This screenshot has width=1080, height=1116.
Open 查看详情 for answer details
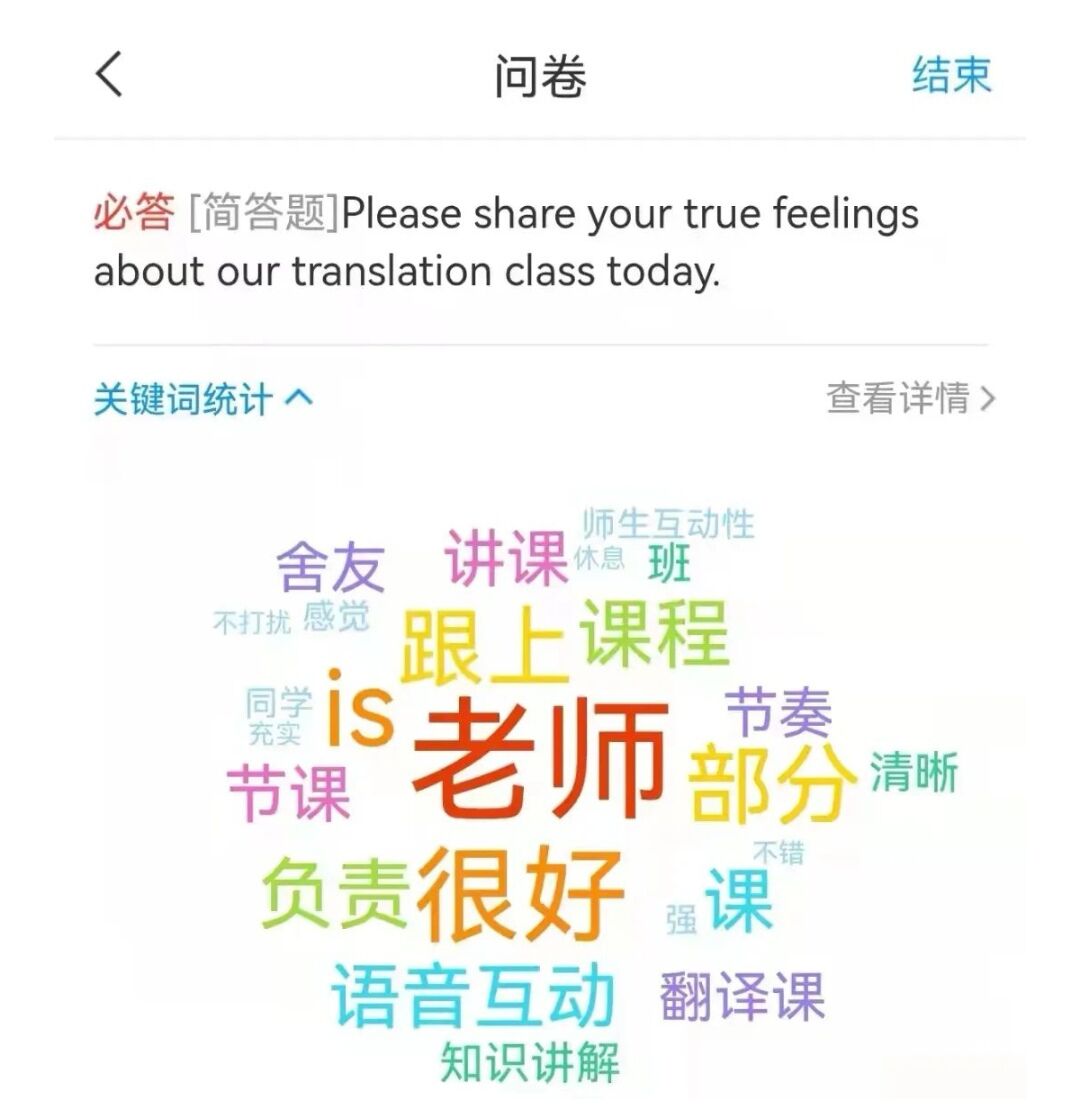[910, 399]
